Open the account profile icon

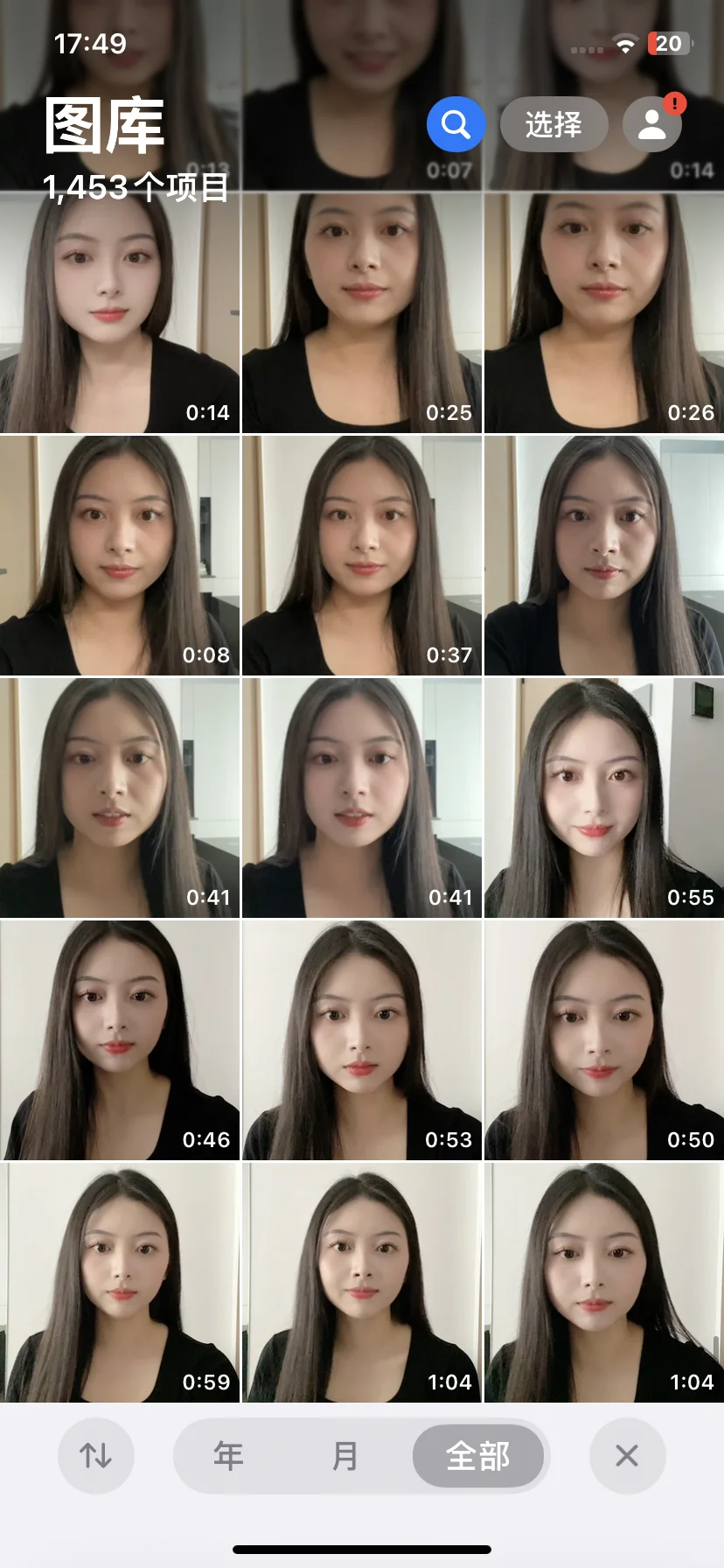pos(652,124)
